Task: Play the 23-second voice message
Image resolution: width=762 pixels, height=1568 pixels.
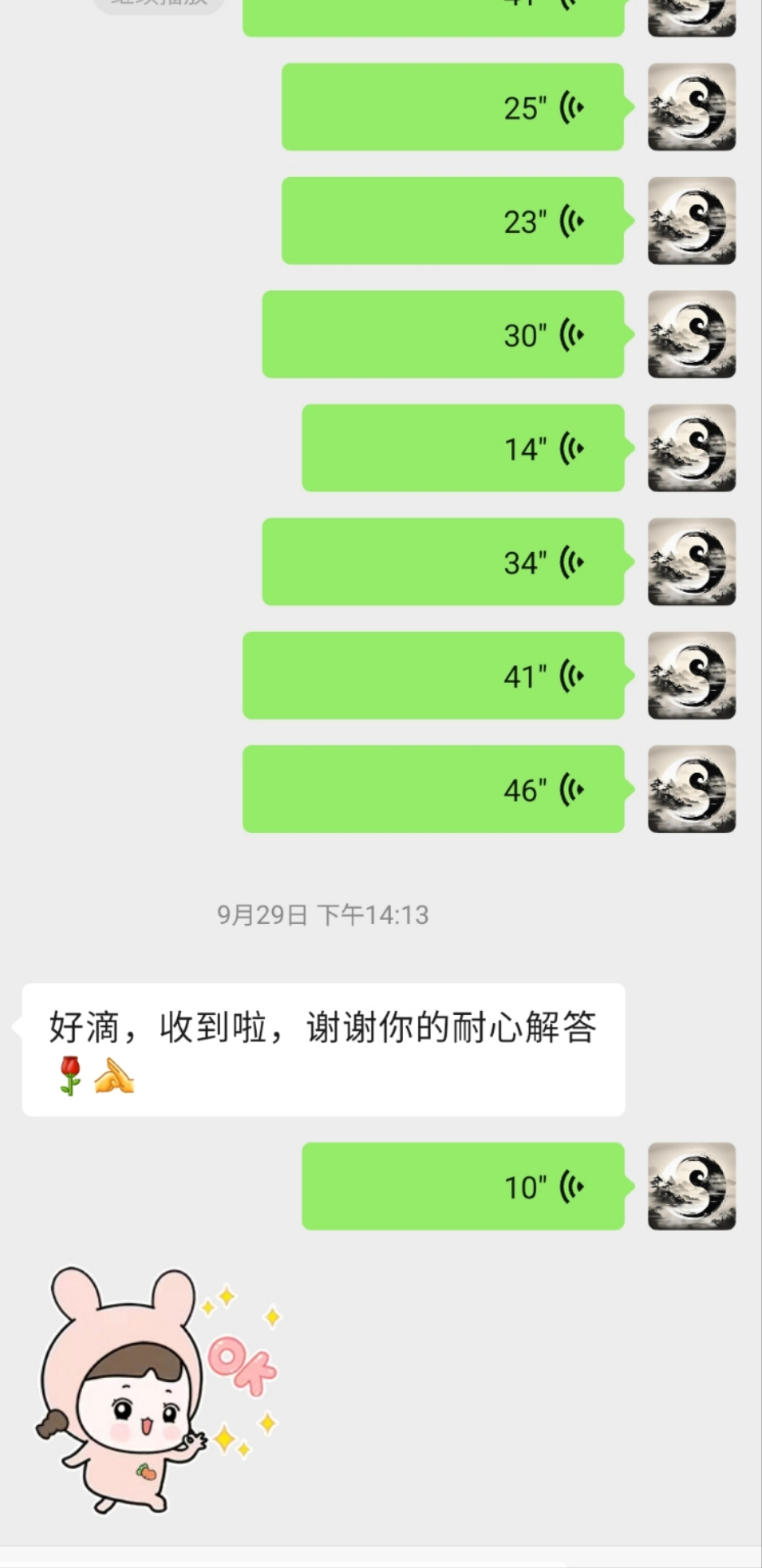Action: 452,221
